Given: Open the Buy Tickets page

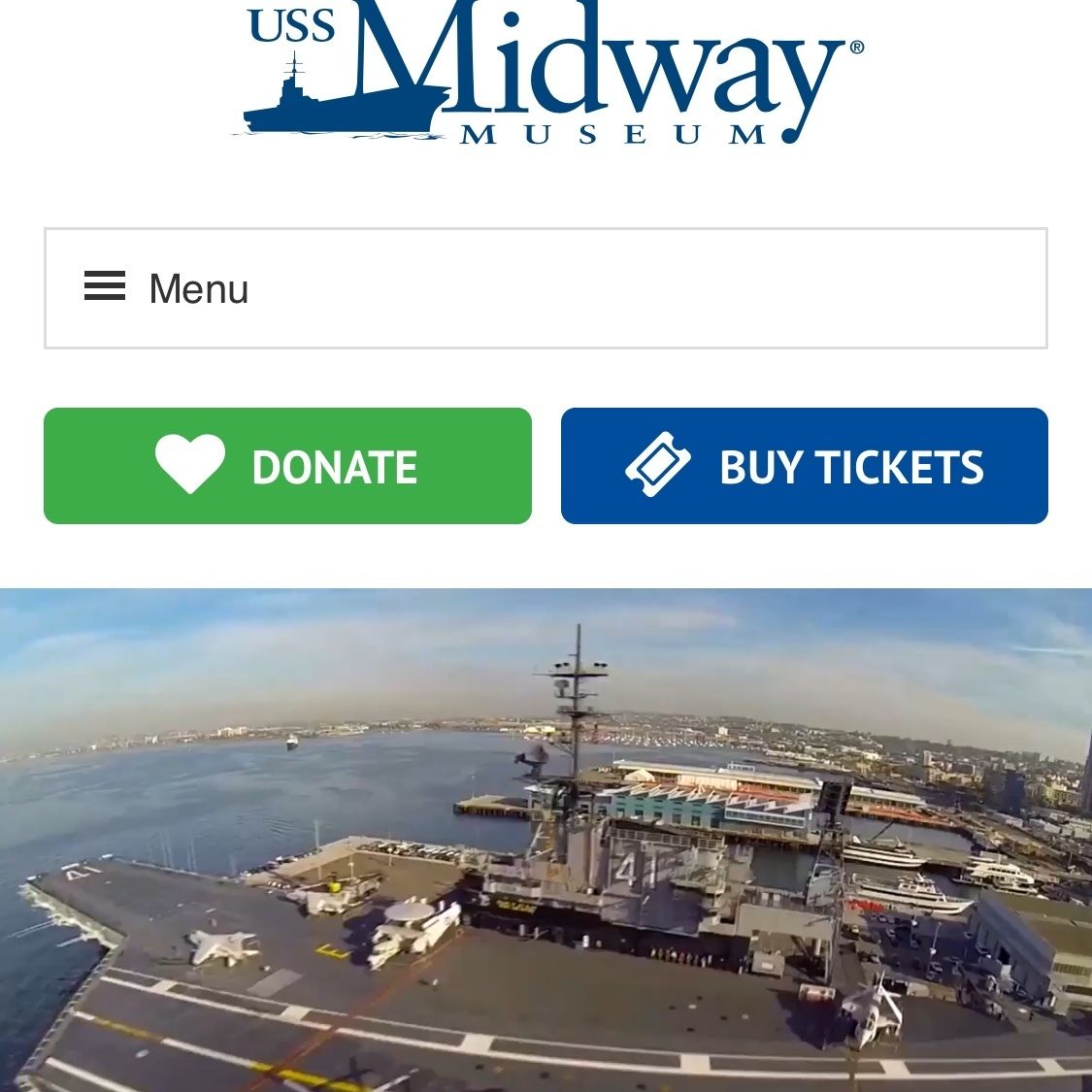Looking at the screenshot, I should click(804, 466).
